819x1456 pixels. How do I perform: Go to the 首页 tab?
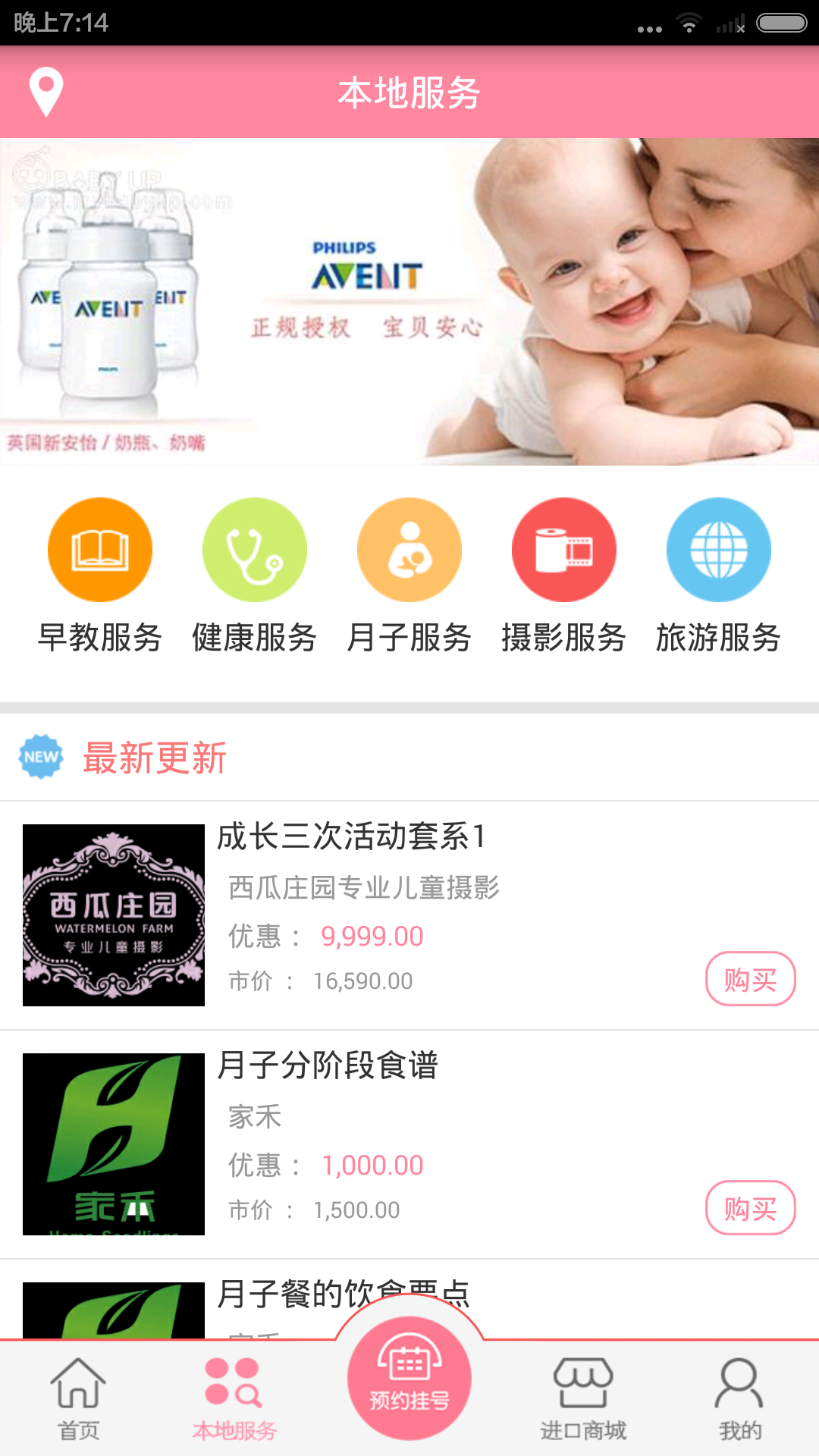[x=78, y=1399]
